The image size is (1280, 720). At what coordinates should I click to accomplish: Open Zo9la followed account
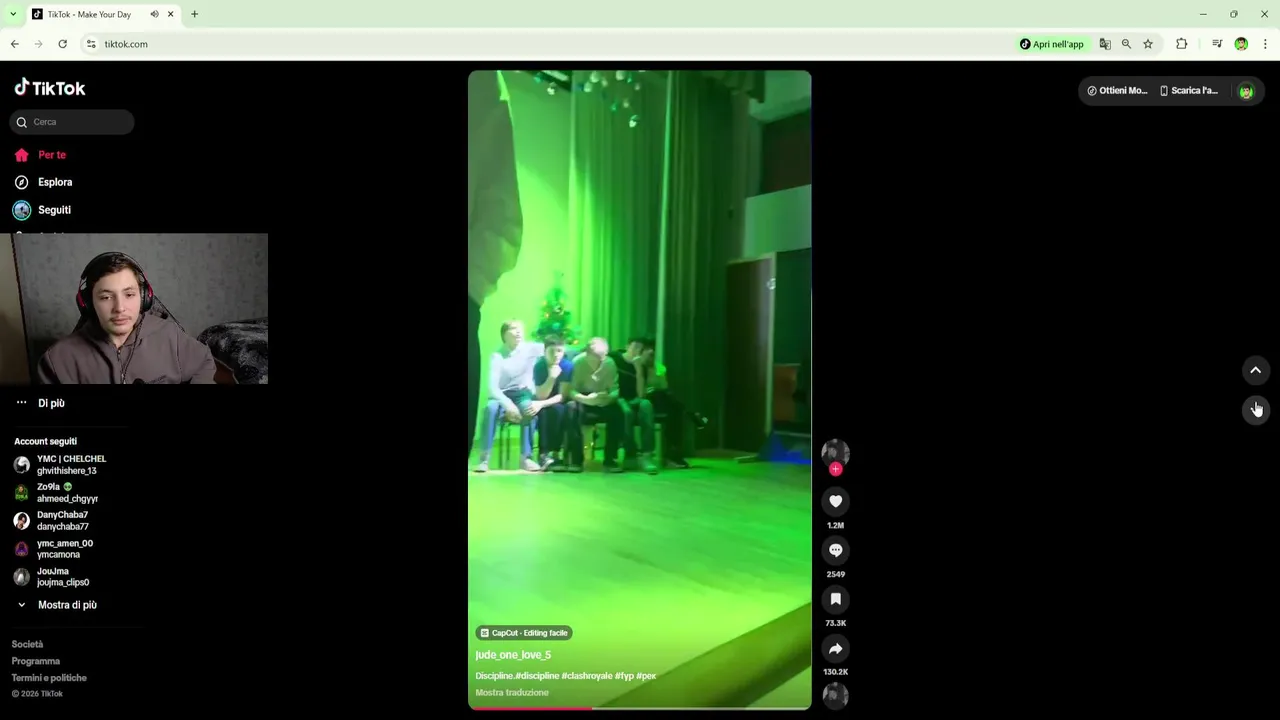click(67, 493)
